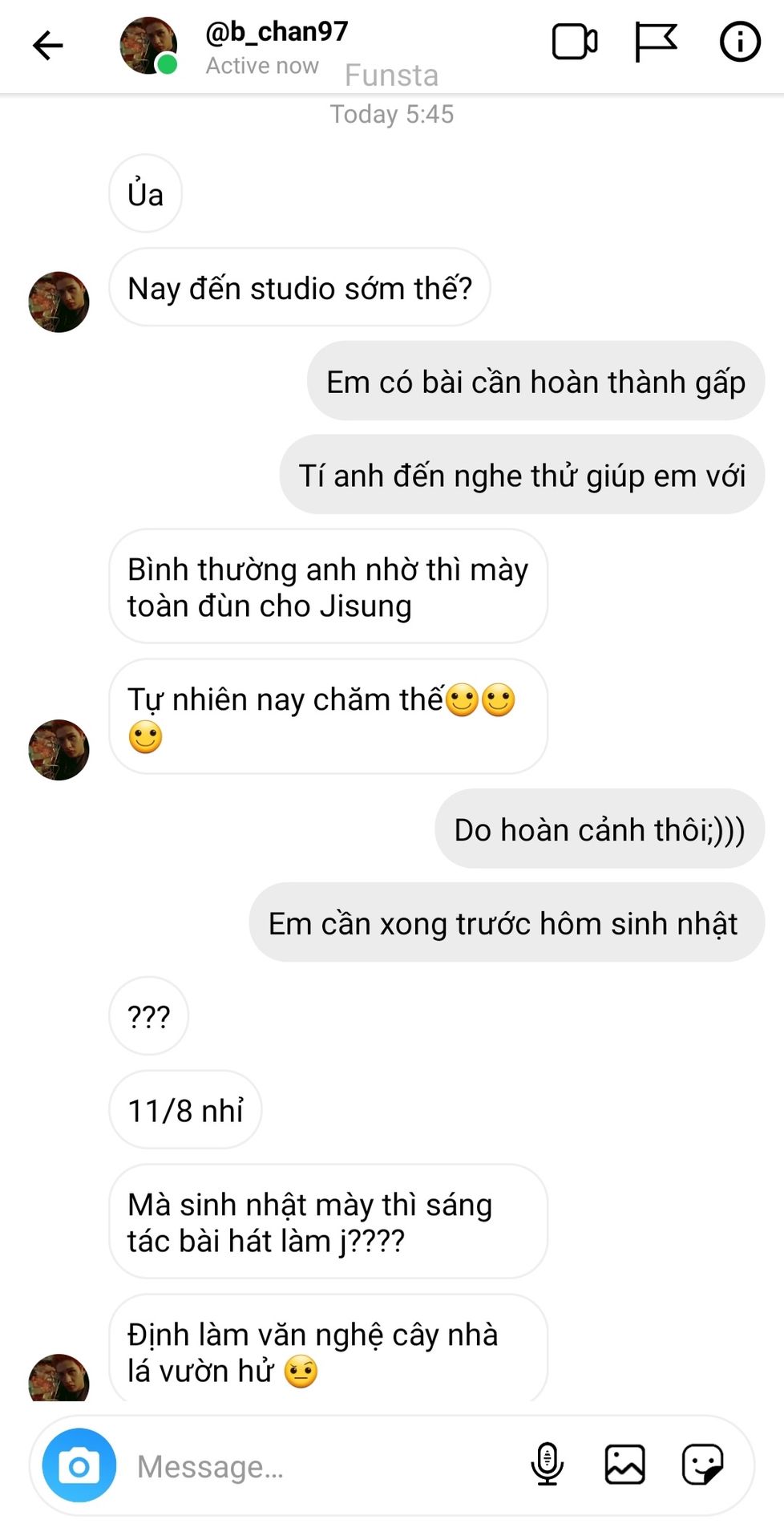Flag this conversation

pos(655,42)
